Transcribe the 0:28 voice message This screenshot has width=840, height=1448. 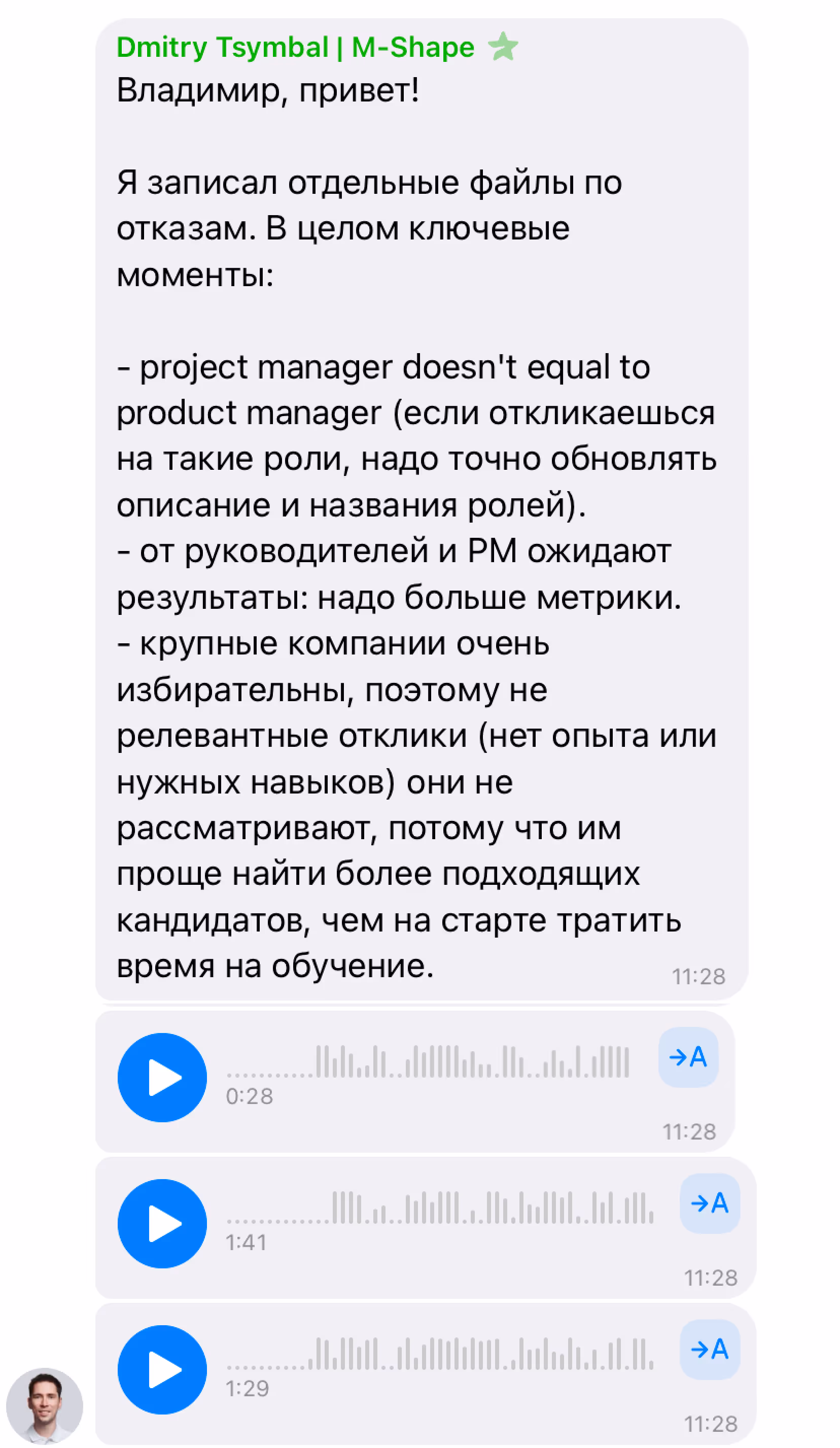[688, 1057]
